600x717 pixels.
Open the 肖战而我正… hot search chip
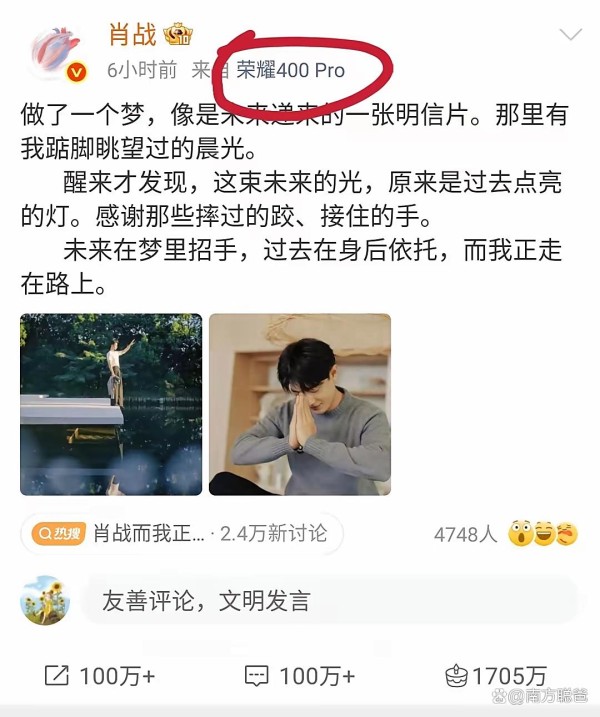click(180, 533)
